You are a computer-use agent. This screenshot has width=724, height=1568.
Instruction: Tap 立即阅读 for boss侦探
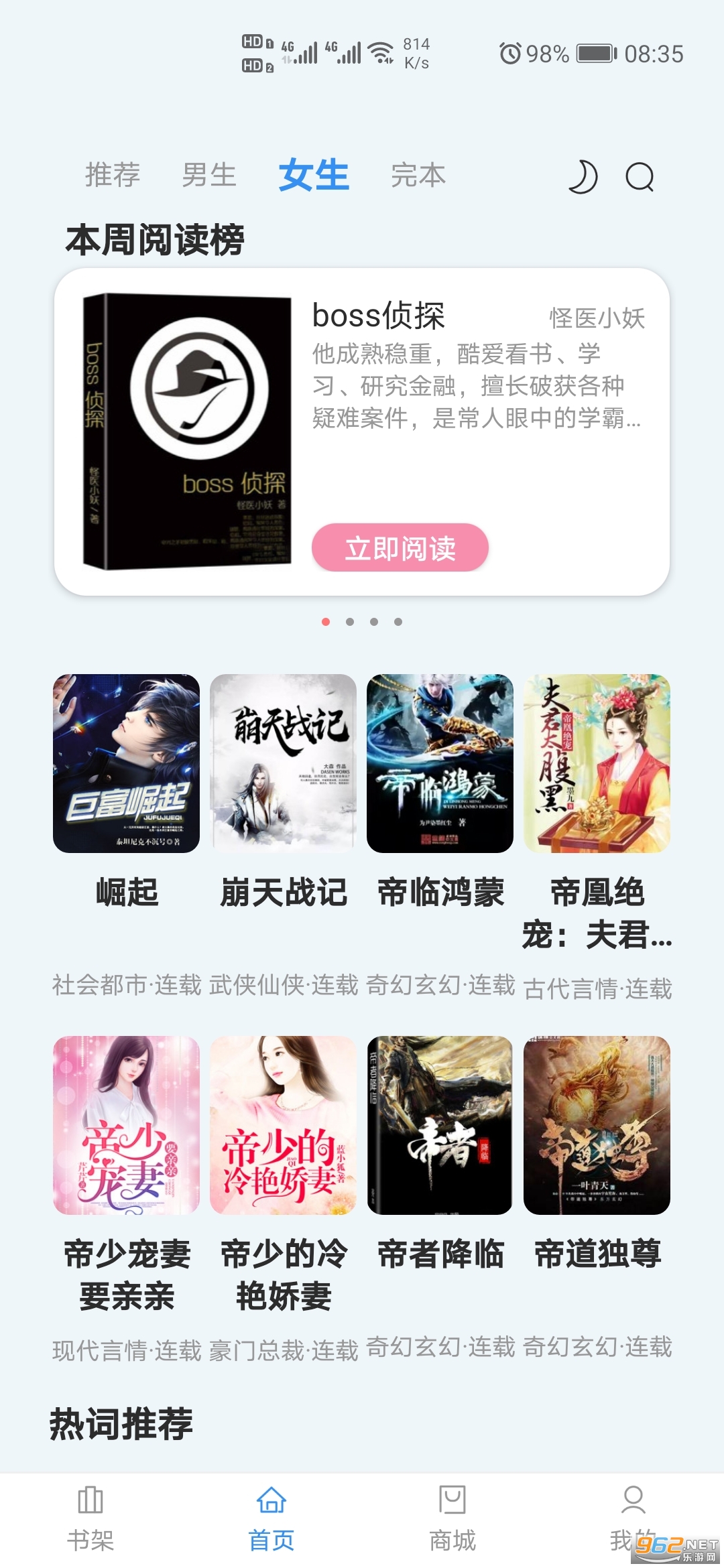click(x=400, y=548)
